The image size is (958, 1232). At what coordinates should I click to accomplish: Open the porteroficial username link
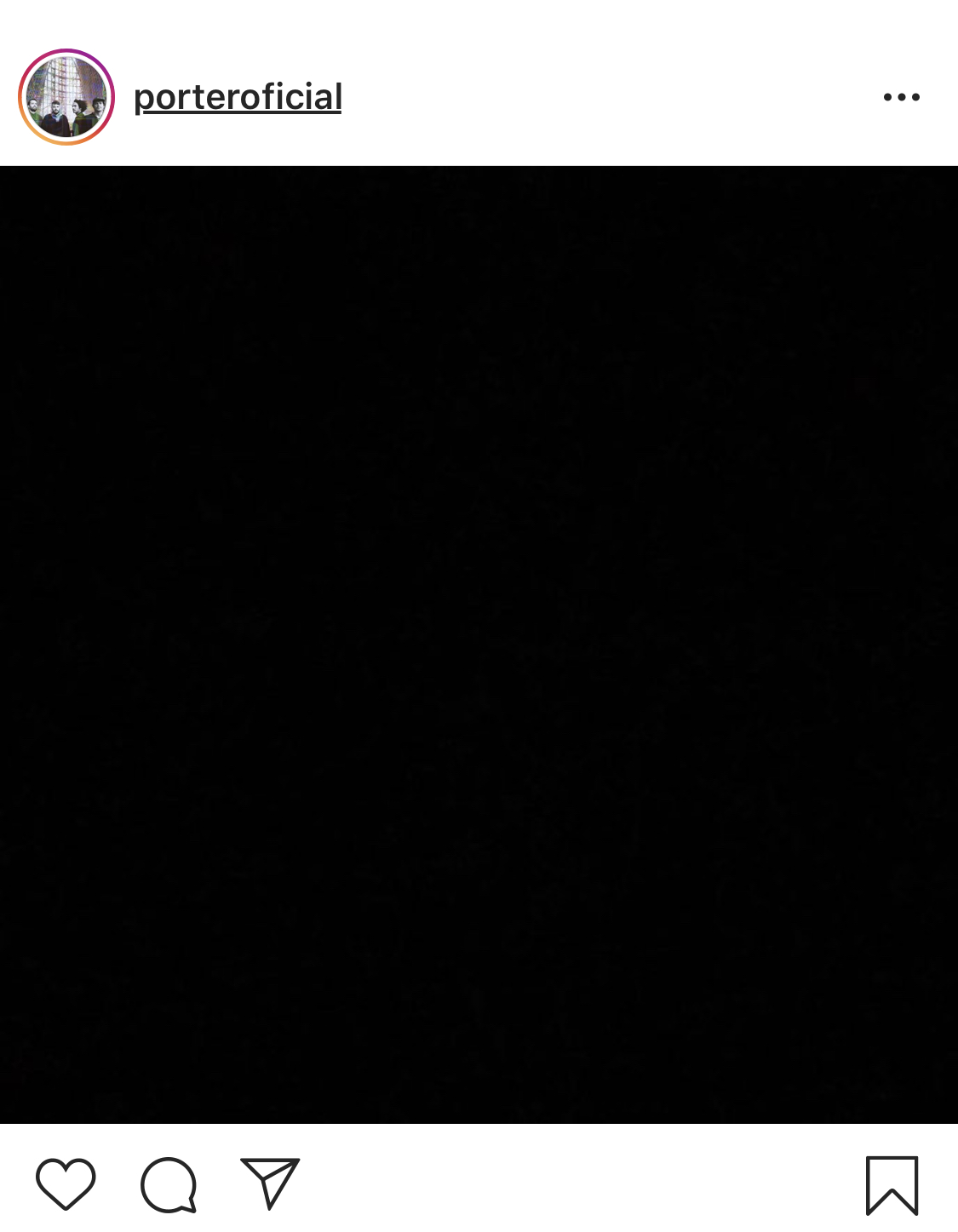click(x=238, y=97)
